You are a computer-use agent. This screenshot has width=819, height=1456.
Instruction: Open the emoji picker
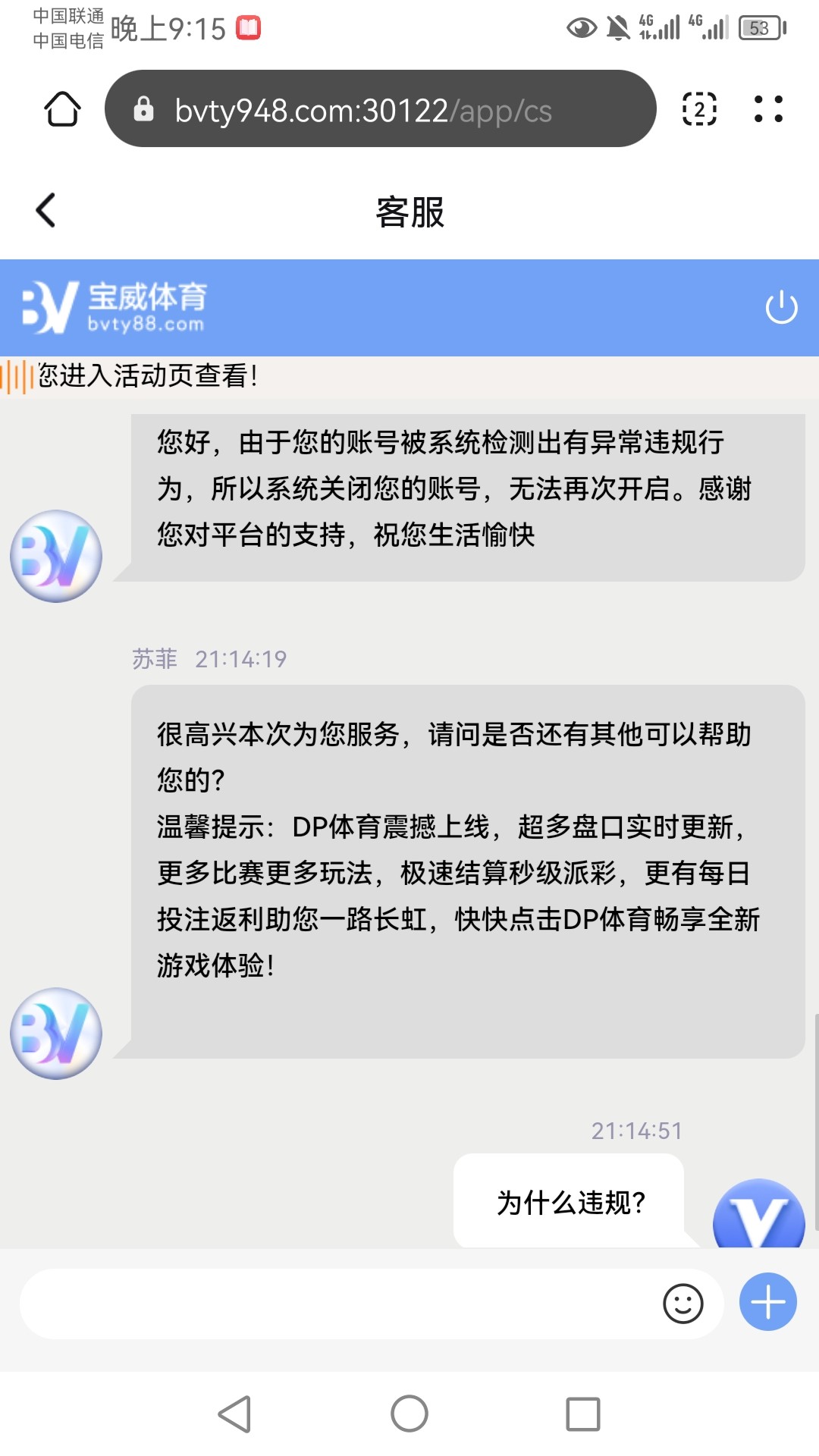point(682,1304)
